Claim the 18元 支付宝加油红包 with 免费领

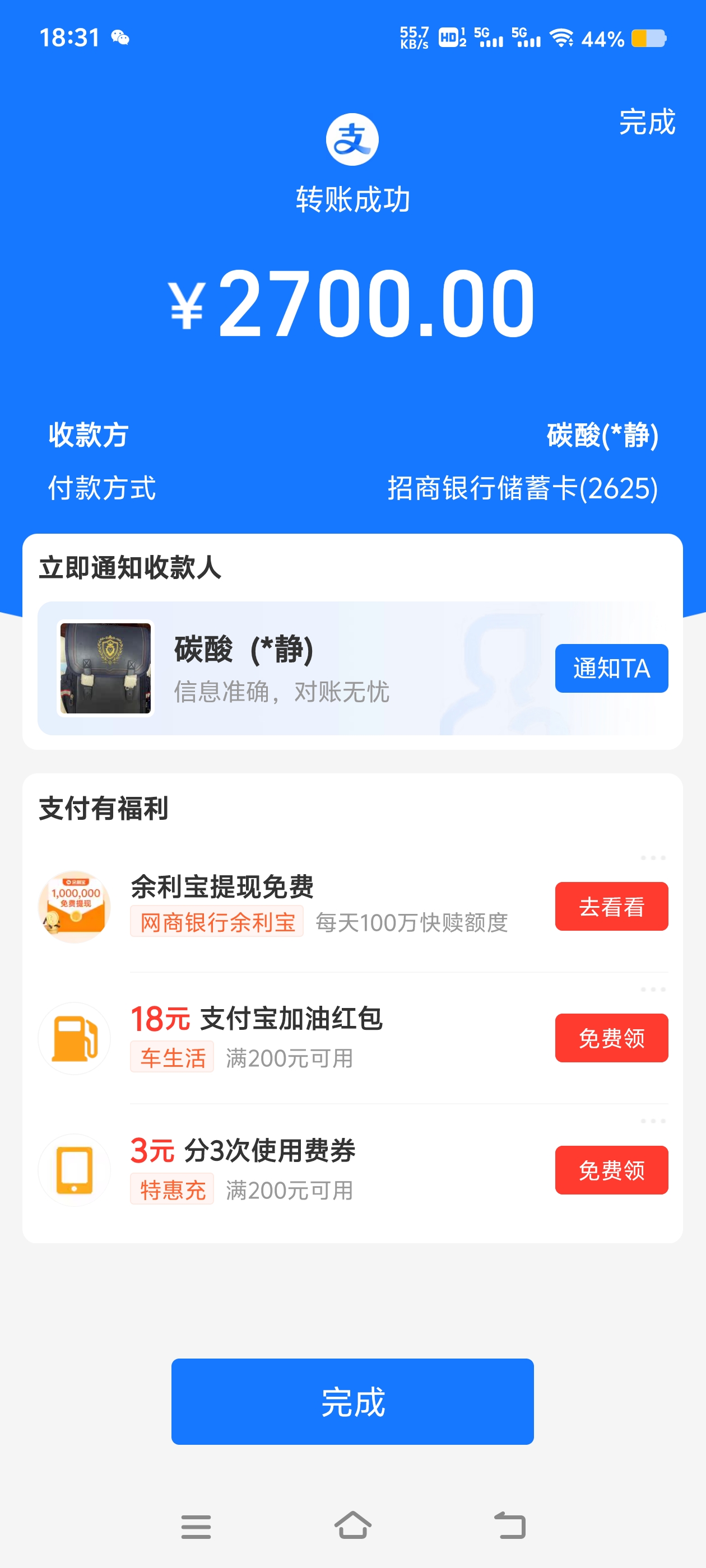(611, 1037)
